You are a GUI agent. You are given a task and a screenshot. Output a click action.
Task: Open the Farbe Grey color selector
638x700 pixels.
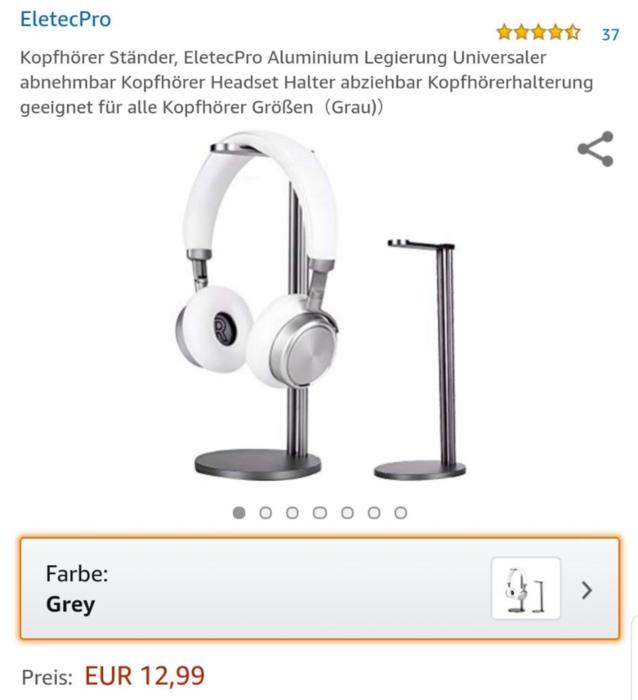[x=319, y=590]
